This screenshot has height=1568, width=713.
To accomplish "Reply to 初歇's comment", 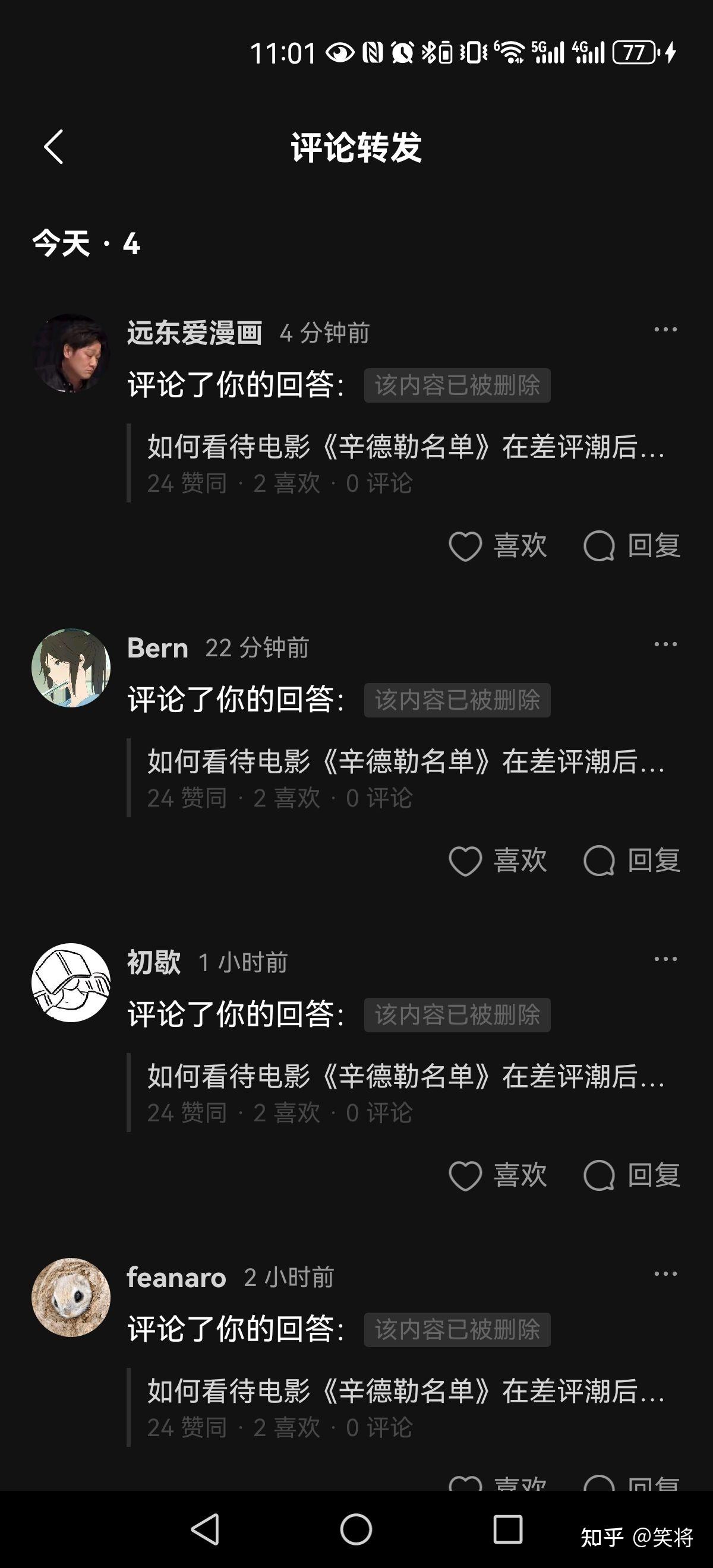I will pos(632,1175).
